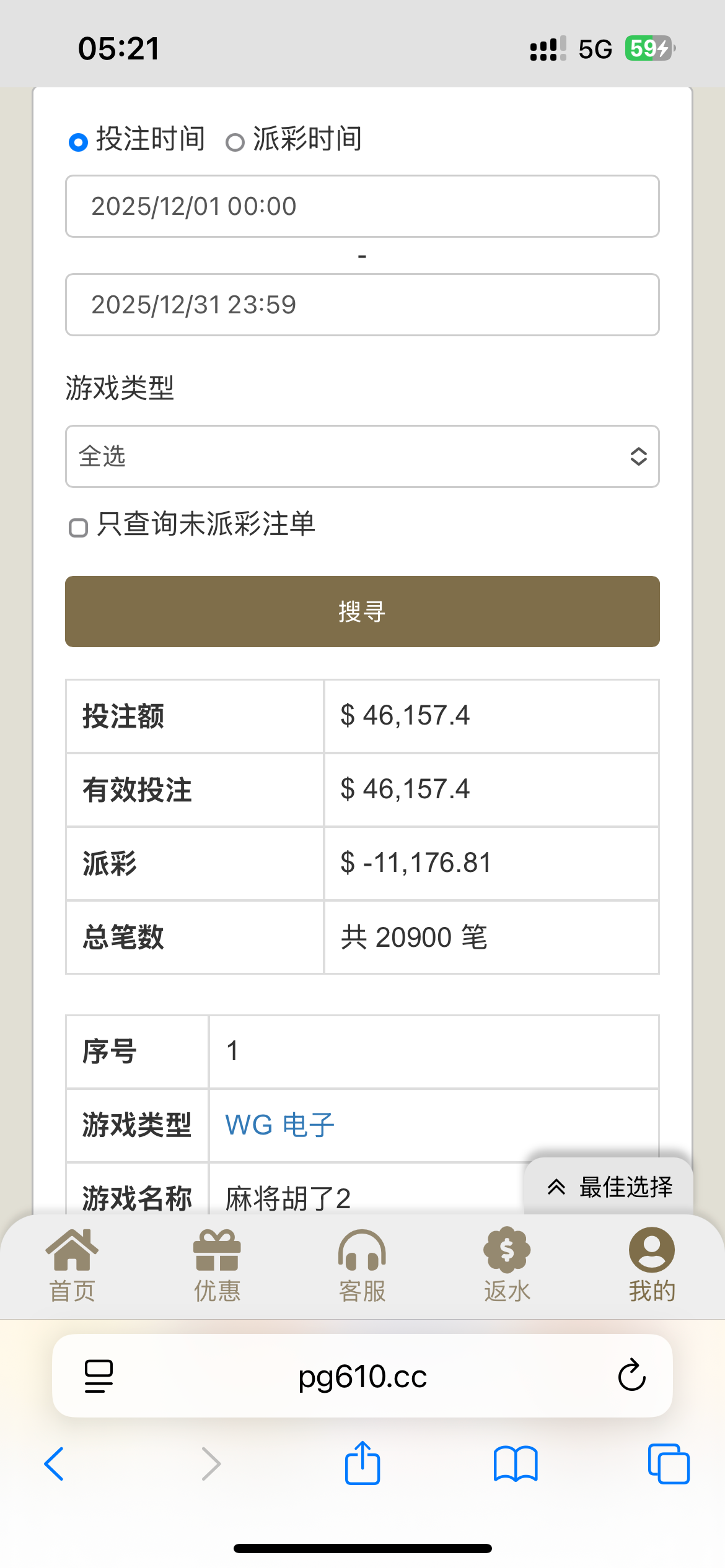
Task: Check 只查询未派彩注单 checkbox
Action: (x=78, y=528)
